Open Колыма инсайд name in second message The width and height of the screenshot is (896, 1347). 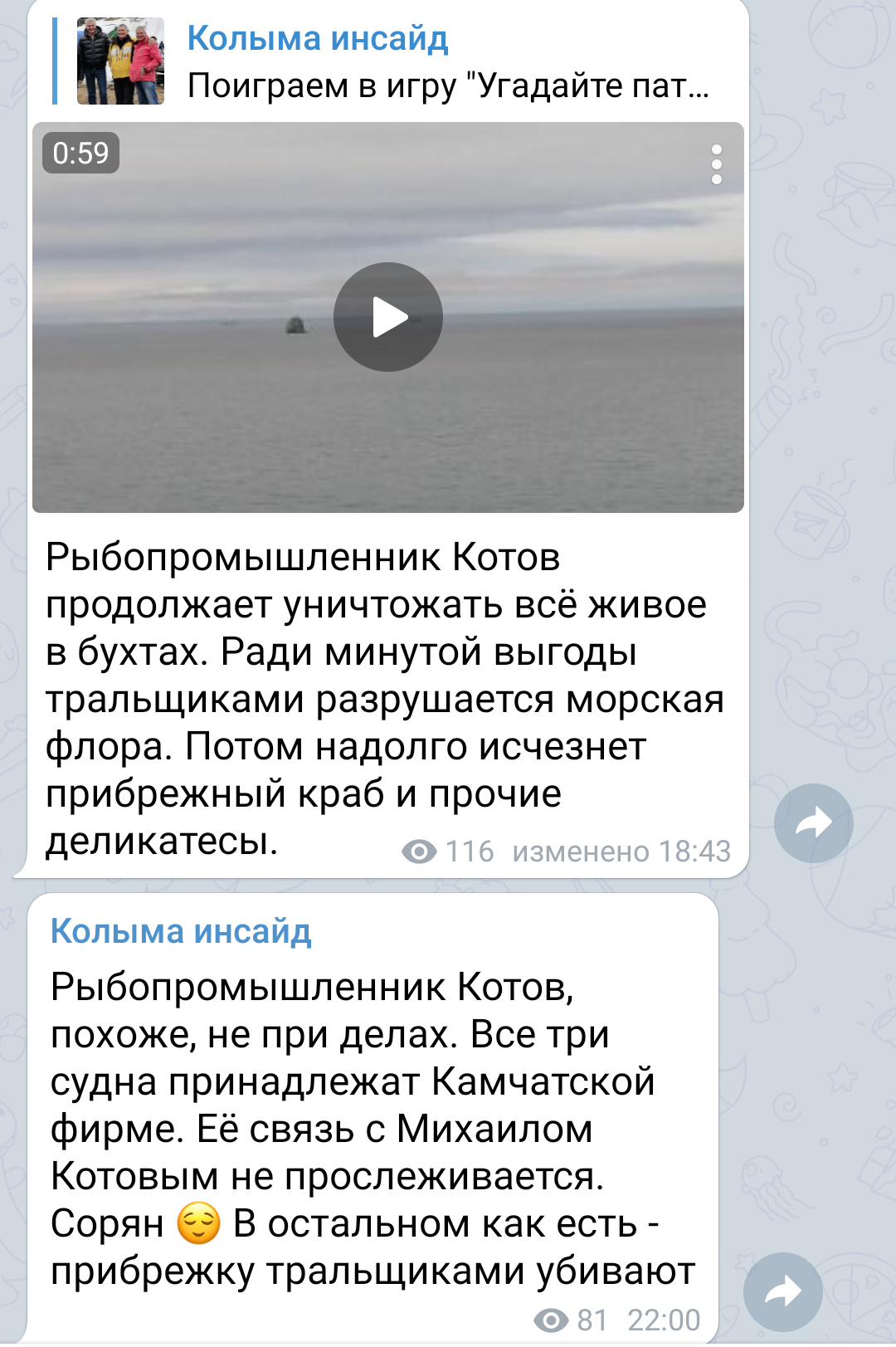[181, 931]
